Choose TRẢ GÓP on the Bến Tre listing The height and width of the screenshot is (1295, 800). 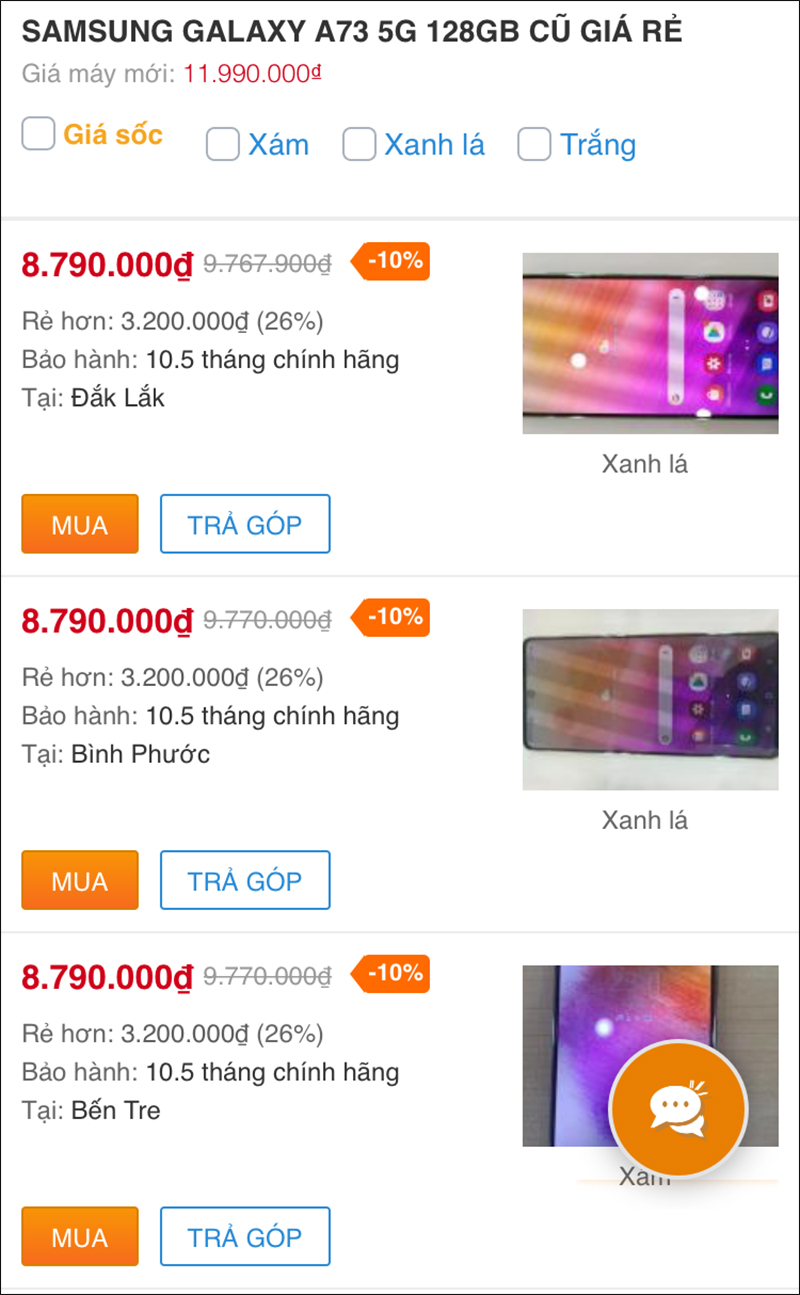(244, 1236)
